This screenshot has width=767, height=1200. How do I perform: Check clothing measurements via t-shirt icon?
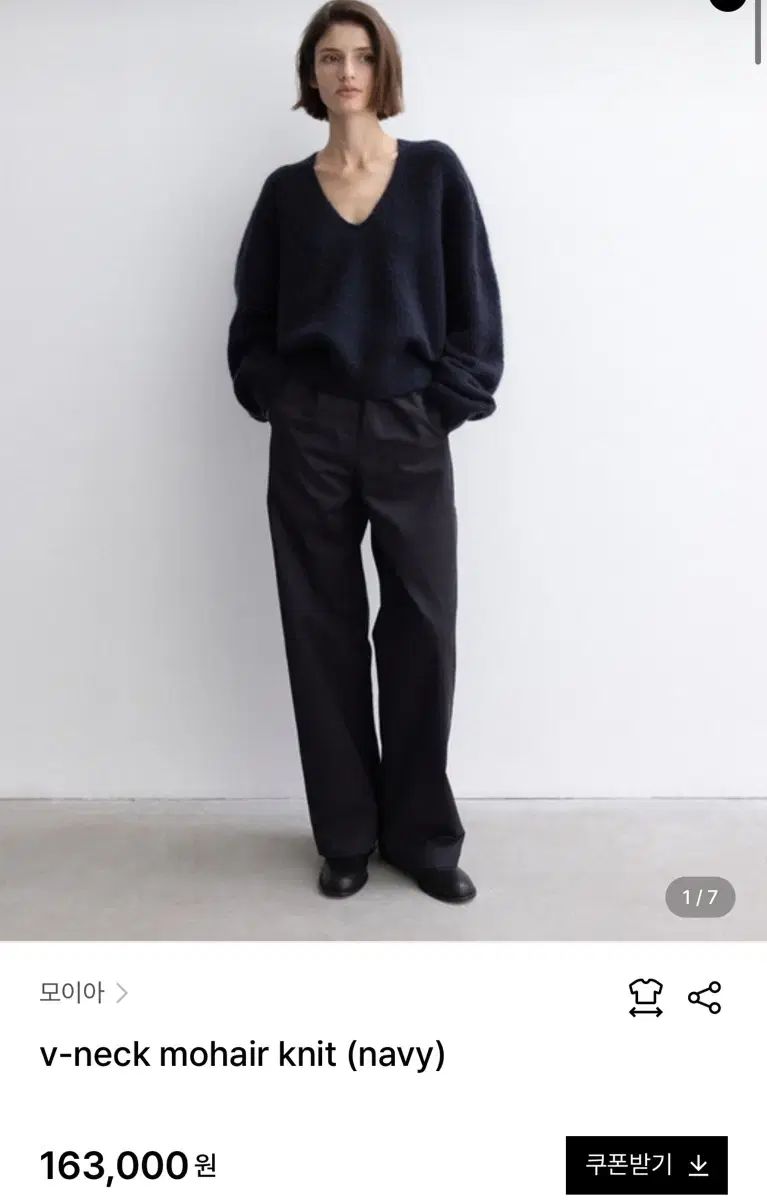click(x=646, y=991)
